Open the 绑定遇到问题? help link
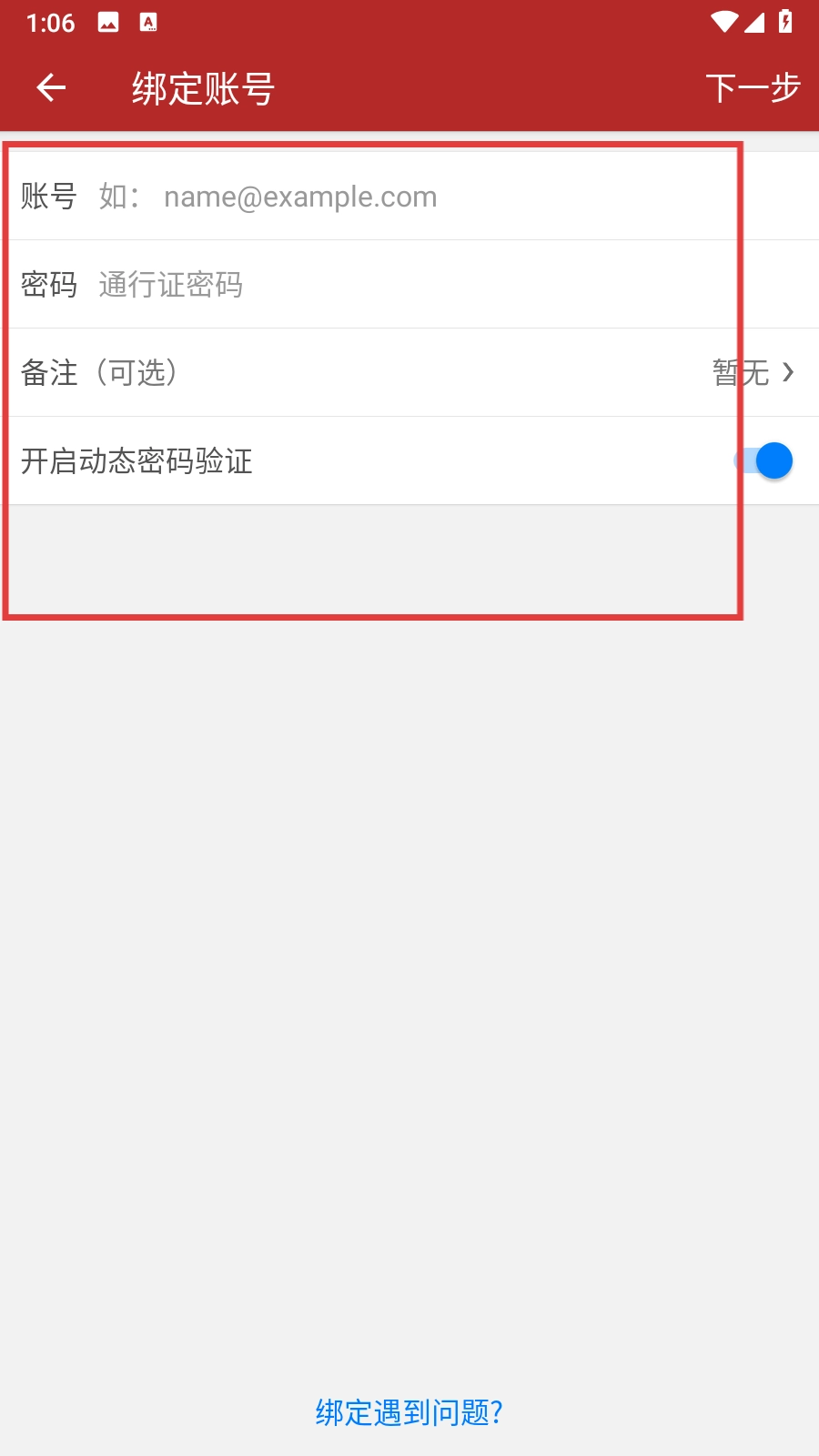 click(409, 1412)
